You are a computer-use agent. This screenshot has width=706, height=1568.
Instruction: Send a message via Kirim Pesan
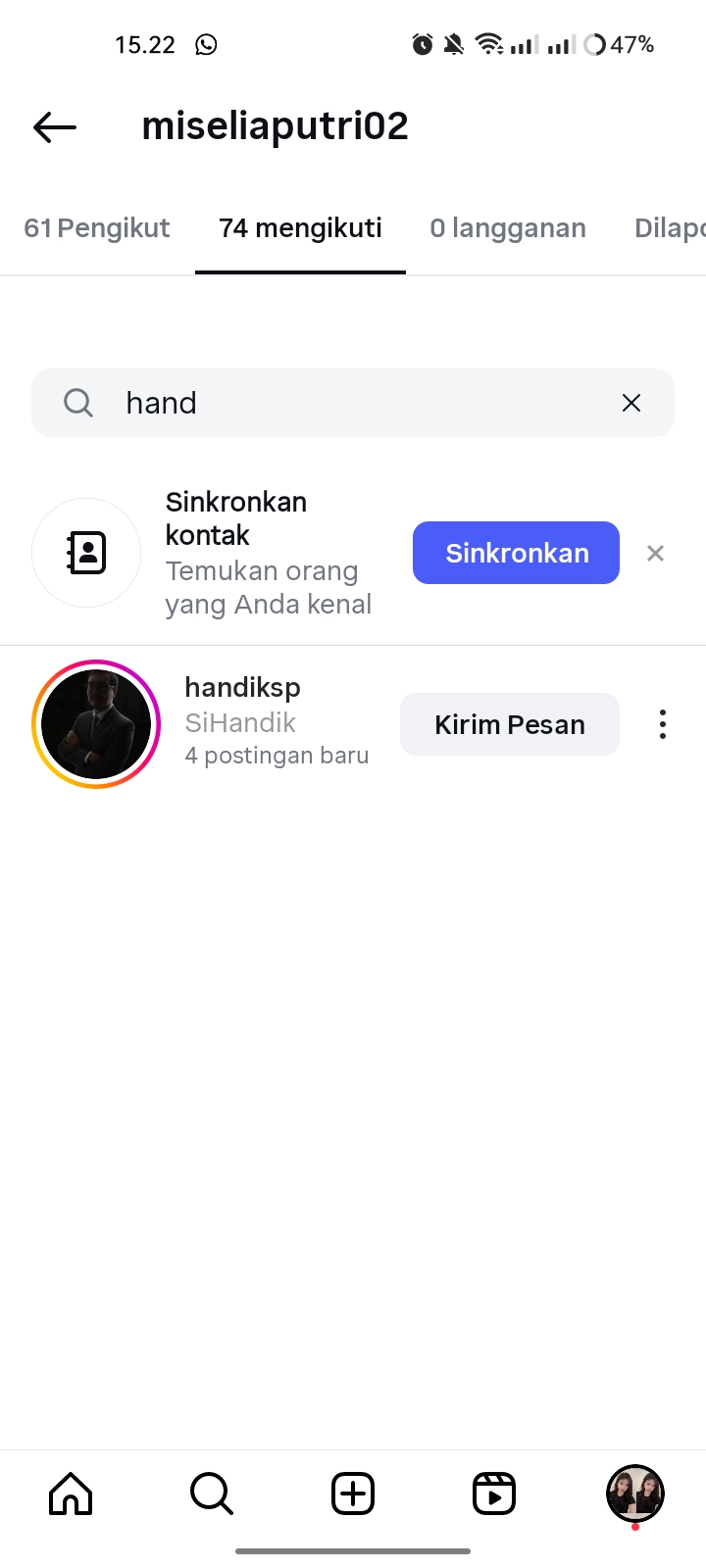point(509,724)
